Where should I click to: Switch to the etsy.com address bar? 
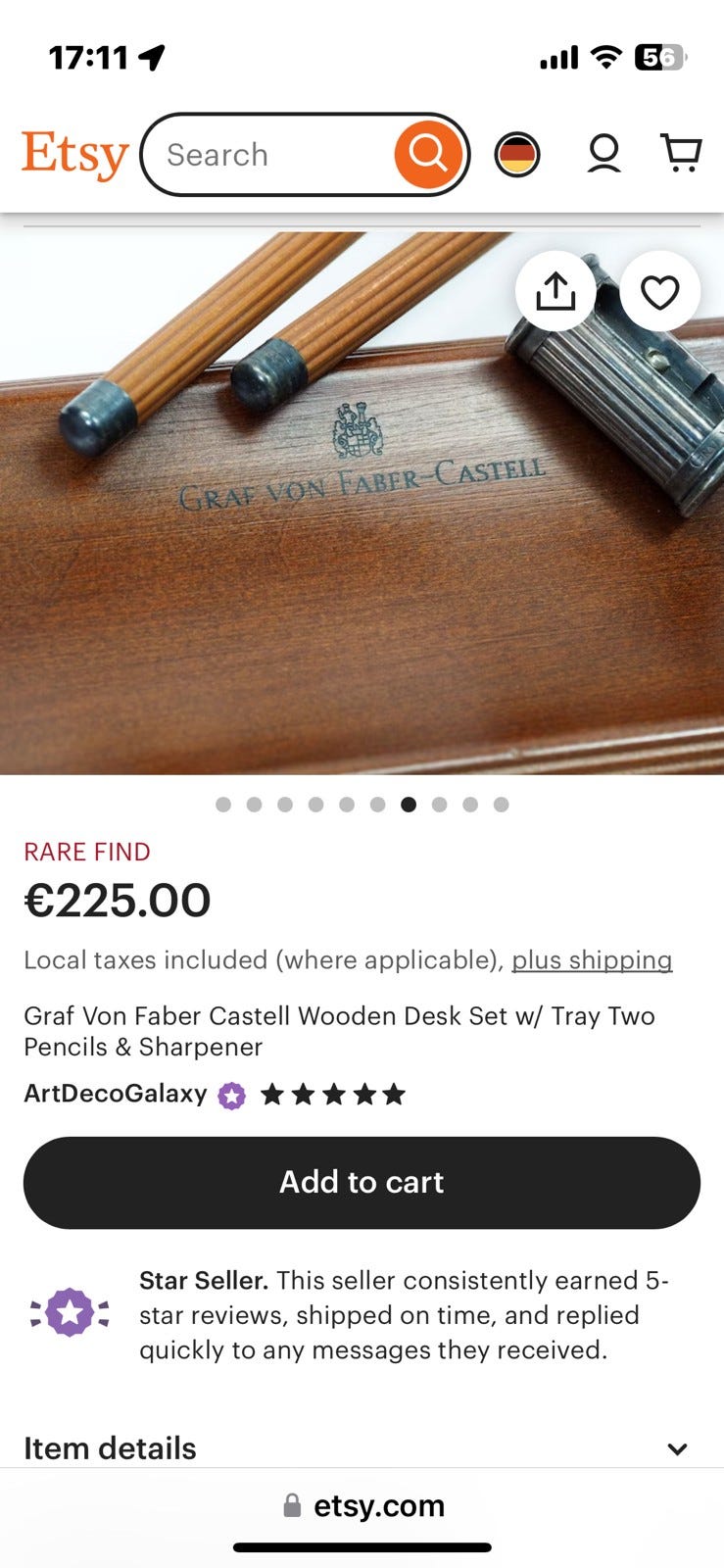tap(377, 1504)
